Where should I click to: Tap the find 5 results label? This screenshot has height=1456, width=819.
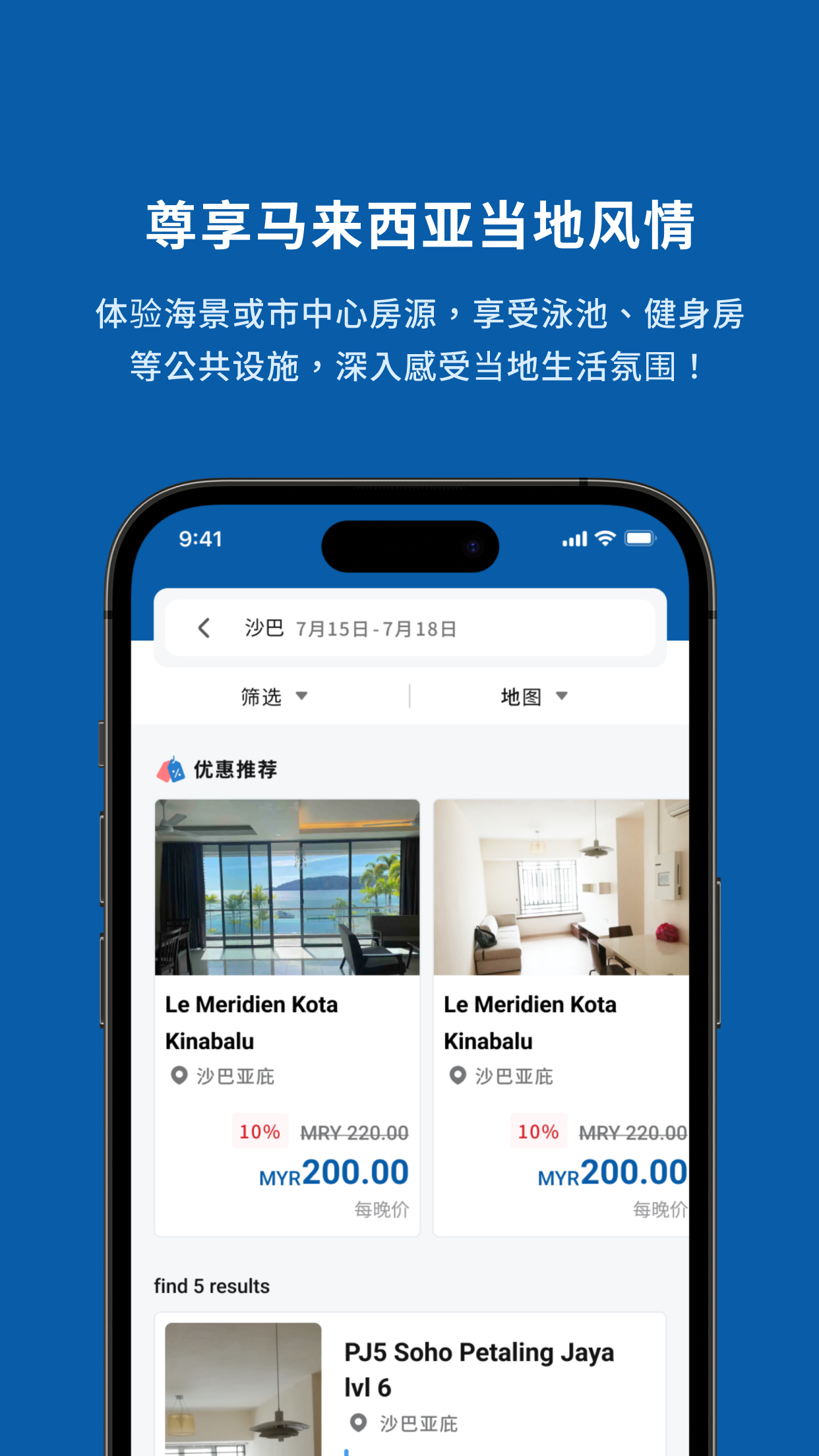pos(213,1285)
